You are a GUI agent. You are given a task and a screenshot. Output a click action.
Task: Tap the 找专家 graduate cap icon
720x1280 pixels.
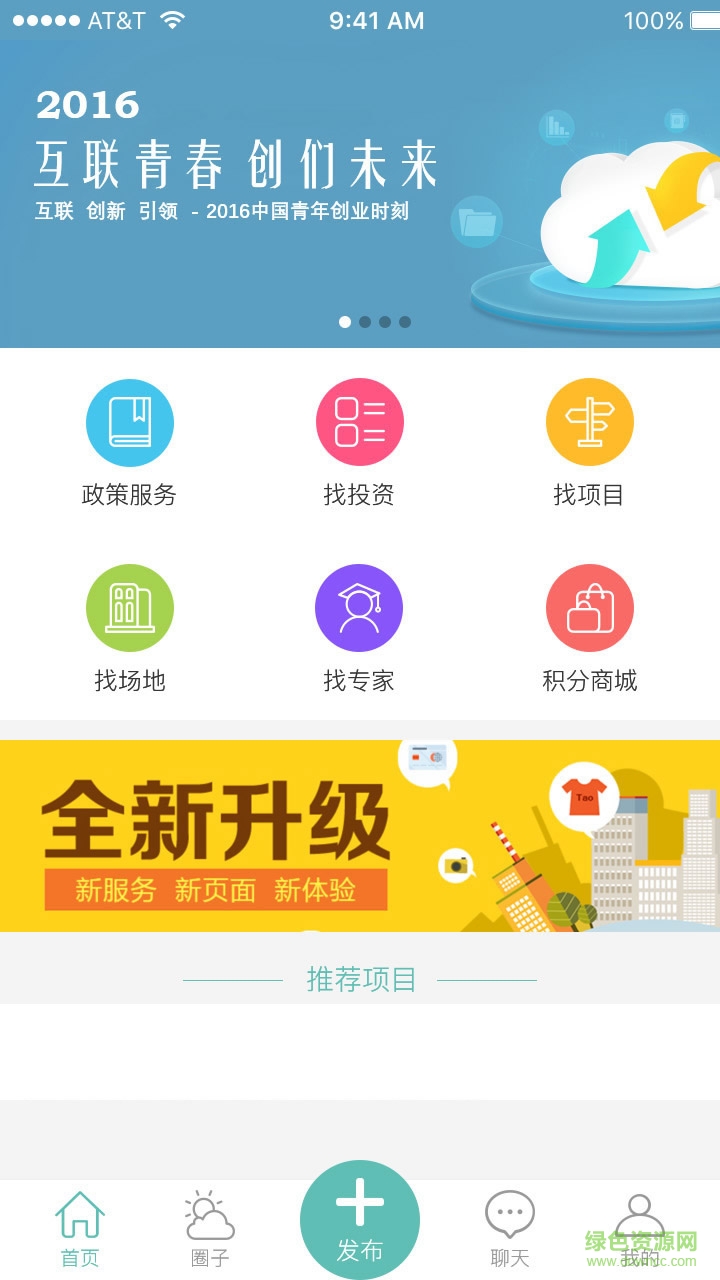pos(360,607)
